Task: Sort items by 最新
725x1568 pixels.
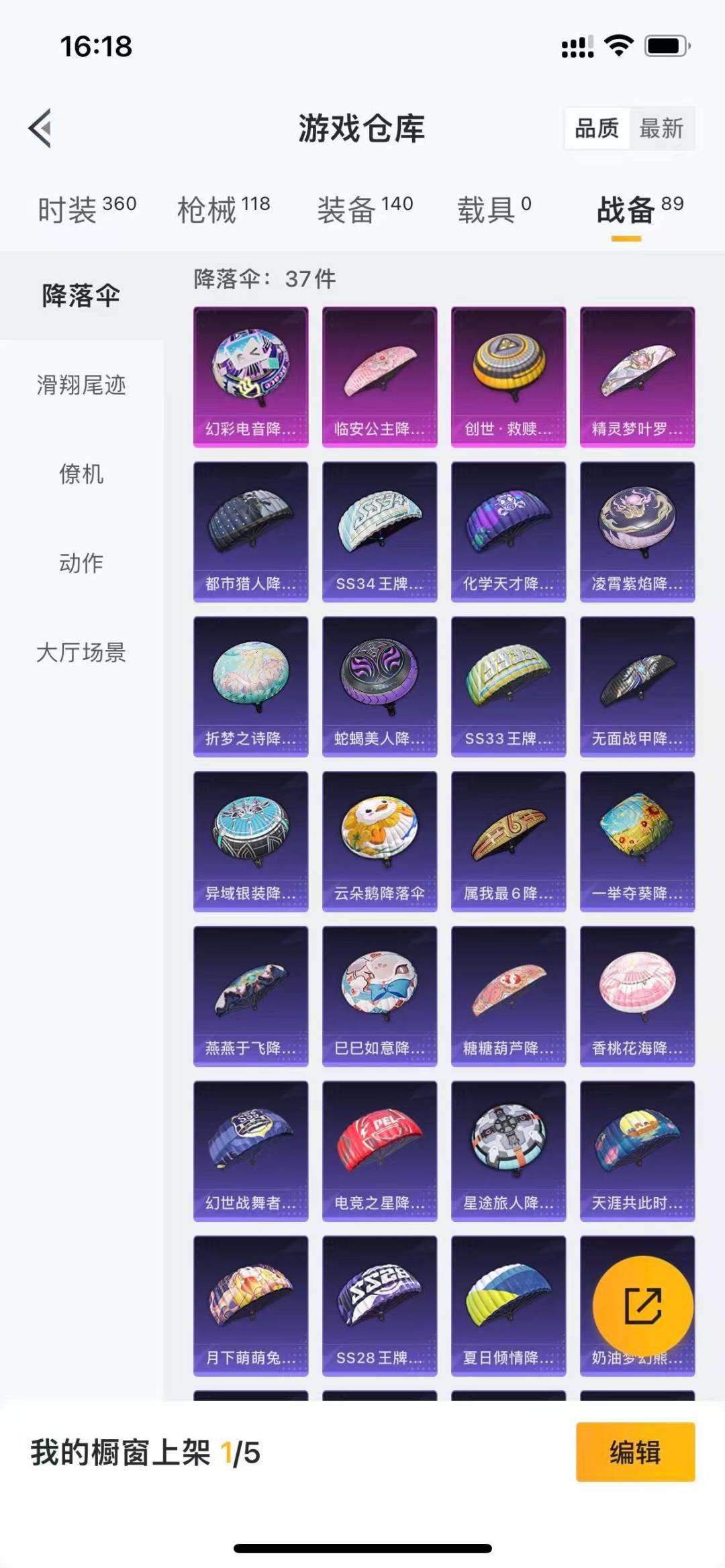Action: pyautogui.click(x=661, y=127)
